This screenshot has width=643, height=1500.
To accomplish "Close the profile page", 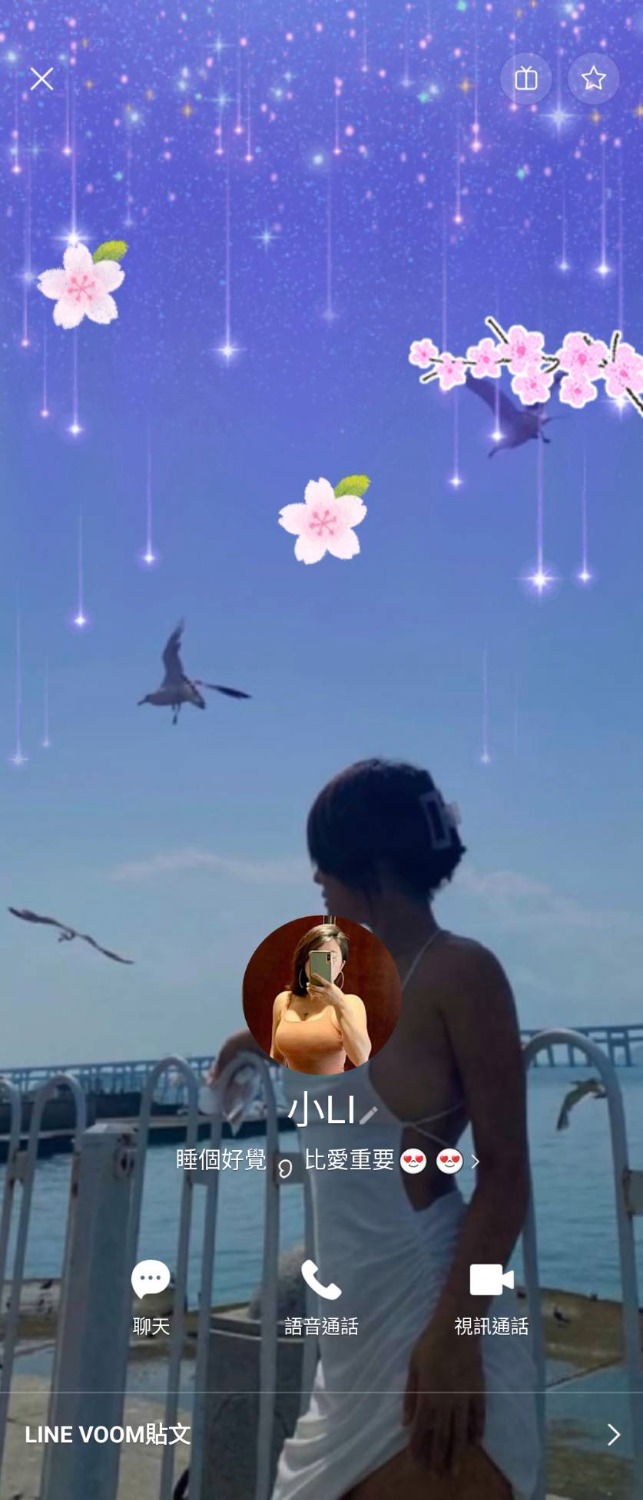I will [41, 79].
